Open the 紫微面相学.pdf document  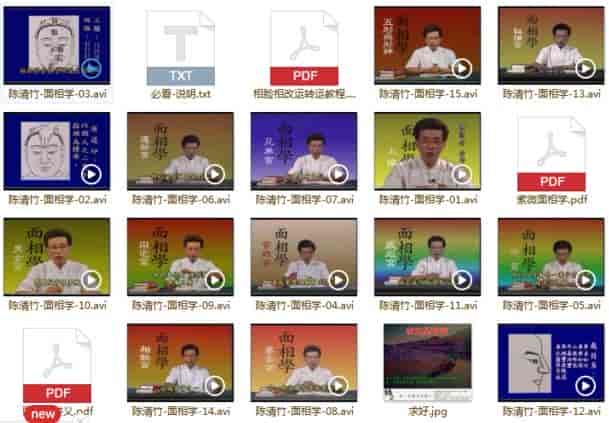coord(551,153)
